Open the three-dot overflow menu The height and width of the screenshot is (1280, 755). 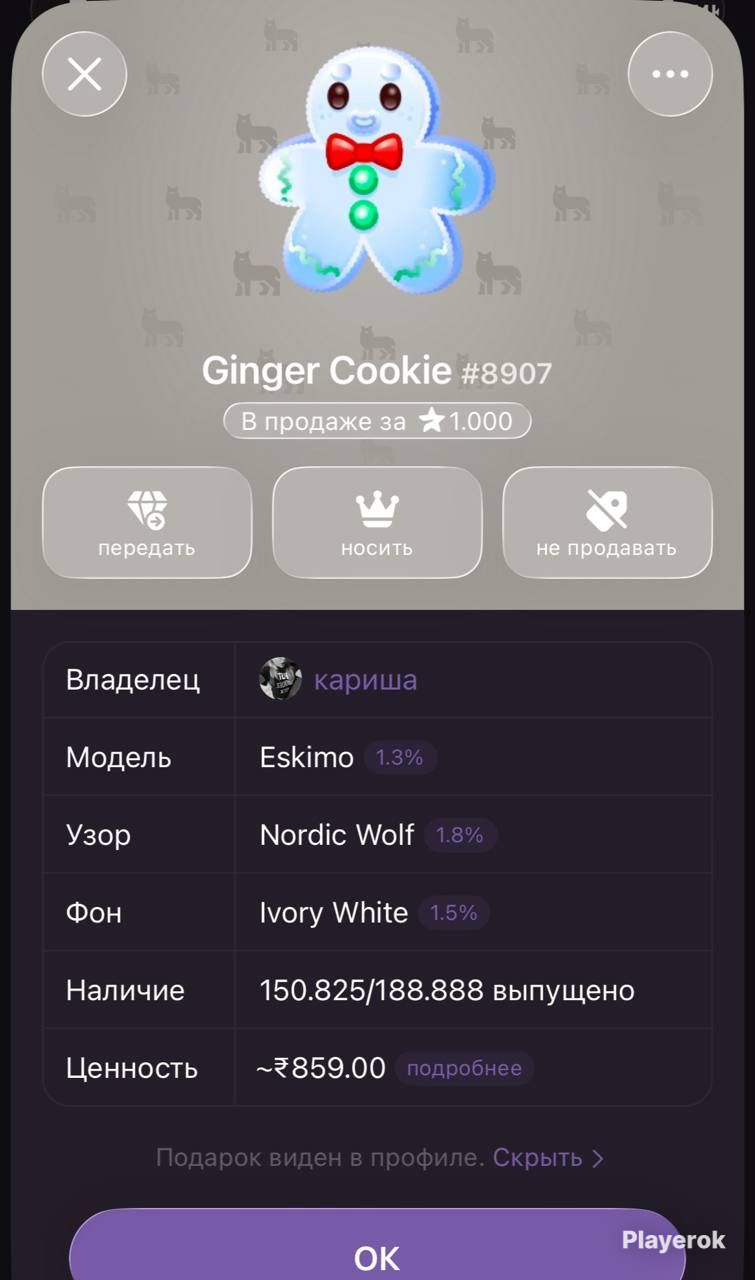point(670,74)
